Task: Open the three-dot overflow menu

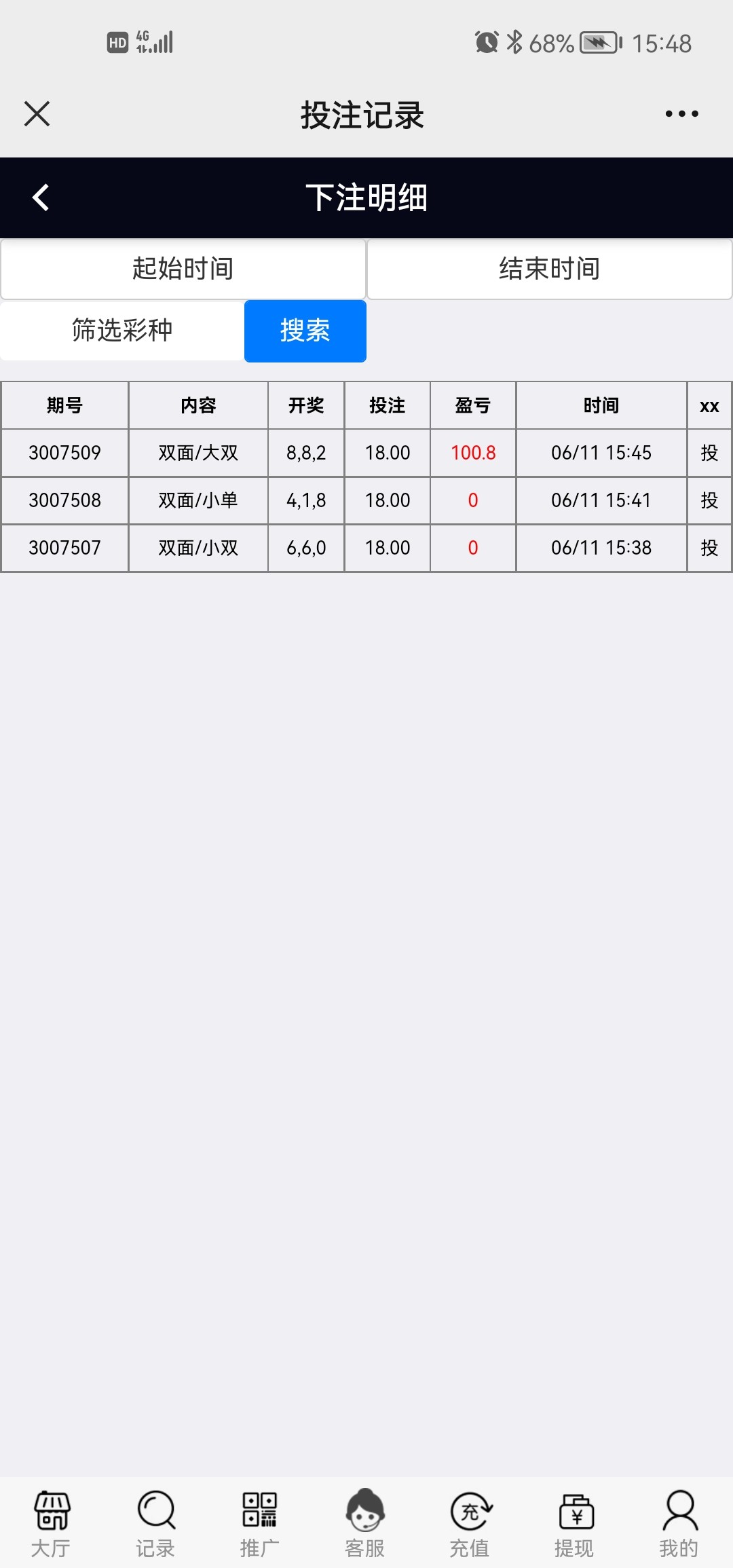Action: pos(681,114)
